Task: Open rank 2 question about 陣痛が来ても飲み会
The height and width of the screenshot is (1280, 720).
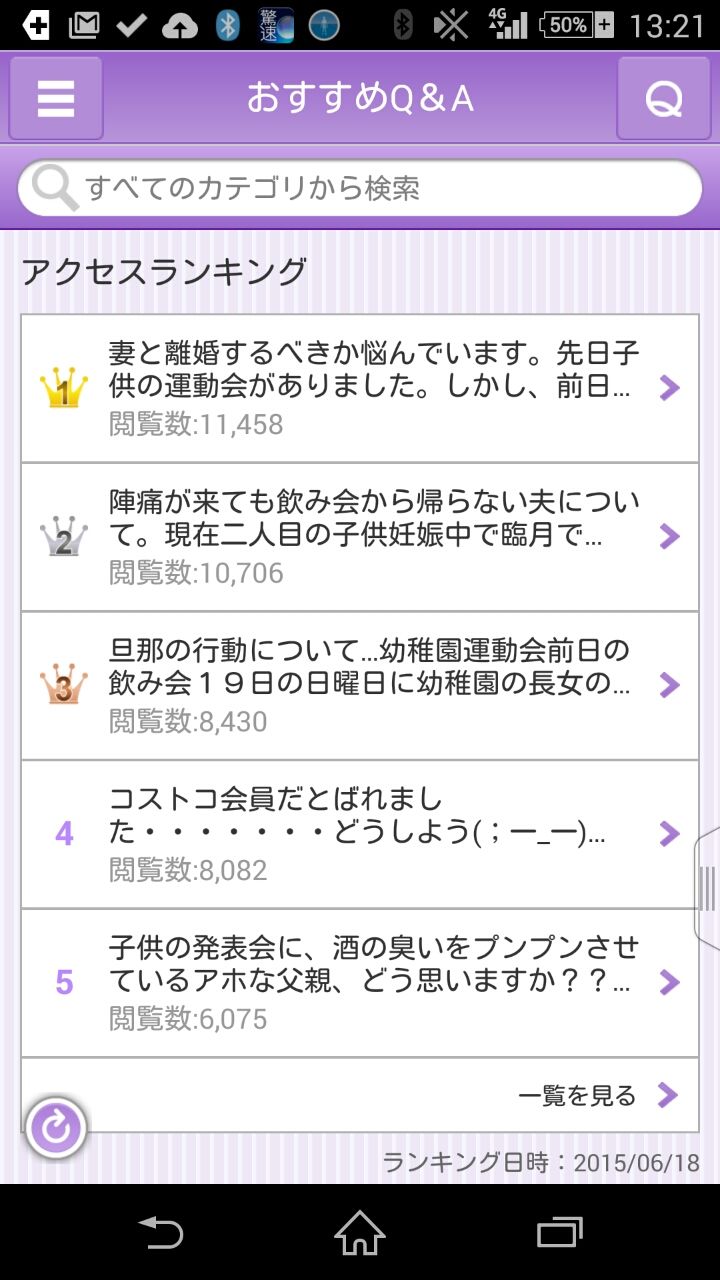Action: pyautogui.click(x=360, y=537)
